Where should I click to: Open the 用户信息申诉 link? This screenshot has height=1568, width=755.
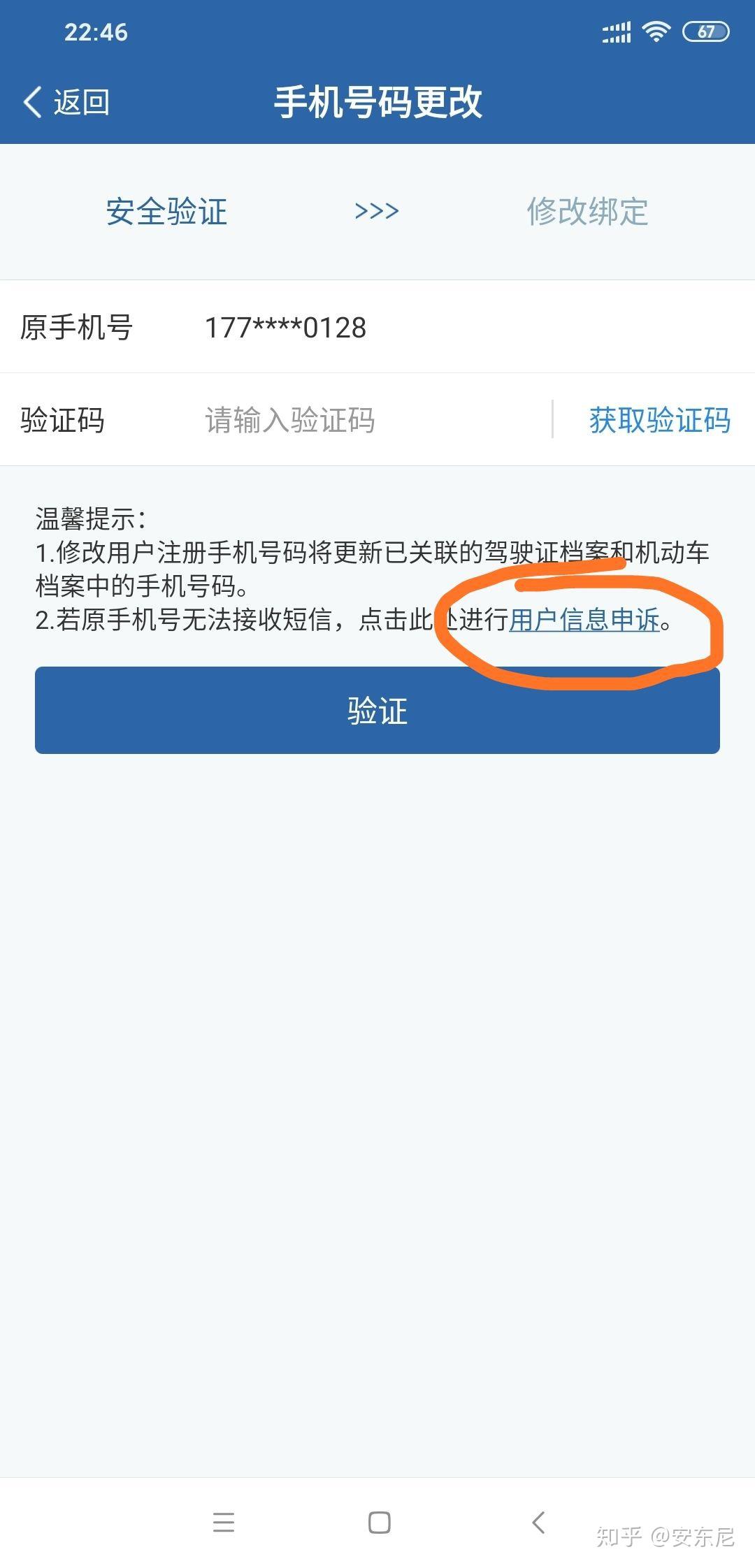tap(584, 619)
